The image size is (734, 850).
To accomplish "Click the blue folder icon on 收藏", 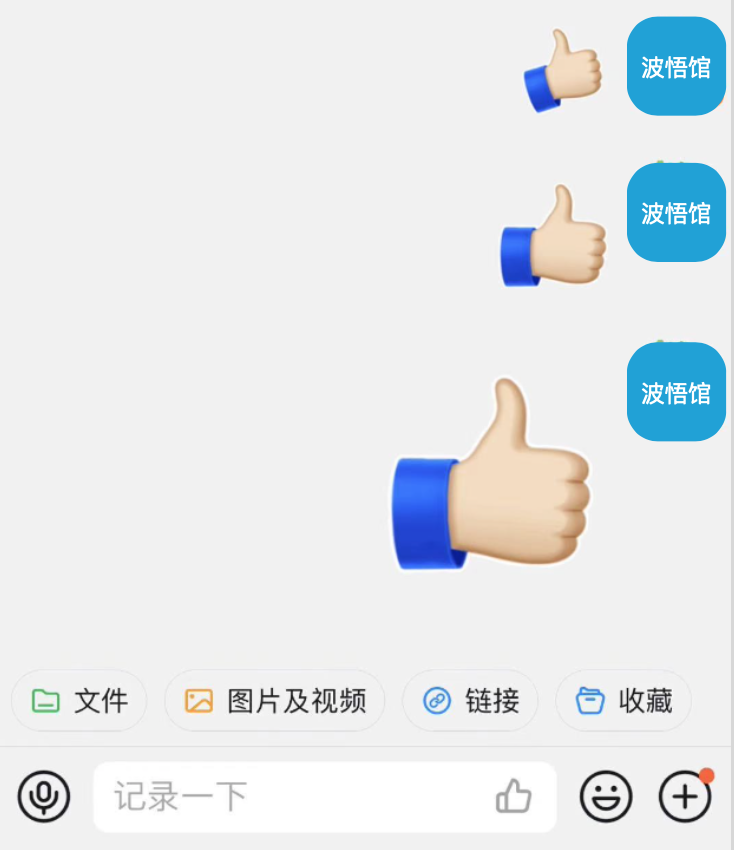I will [x=590, y=701].
